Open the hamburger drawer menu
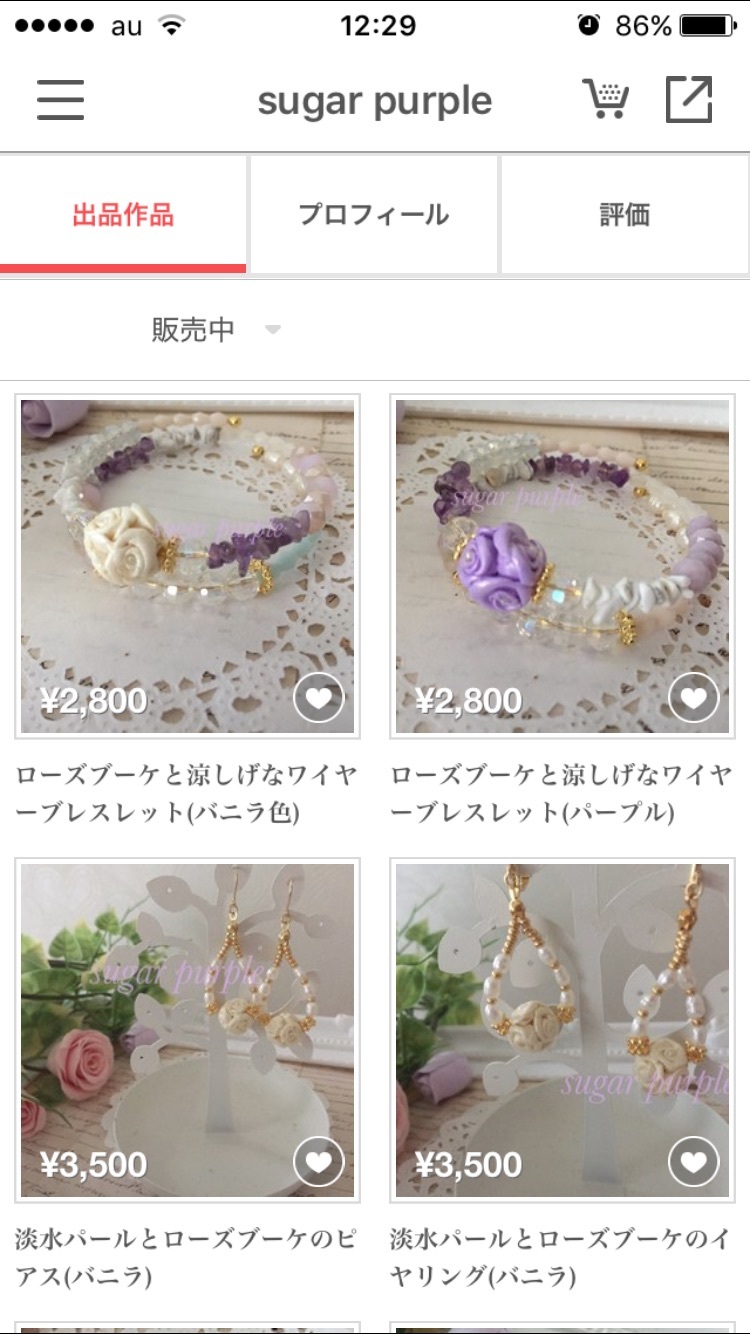The width and height of the screenshot is (750, 1334). point(60,100)
